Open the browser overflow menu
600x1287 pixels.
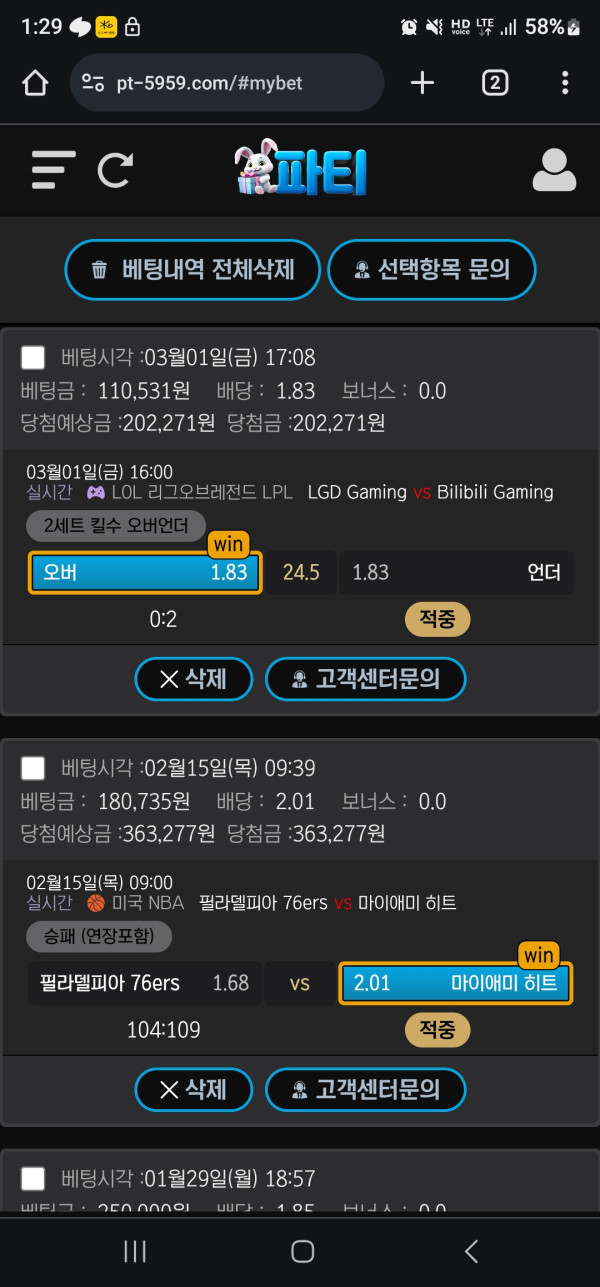pos(565,83)
